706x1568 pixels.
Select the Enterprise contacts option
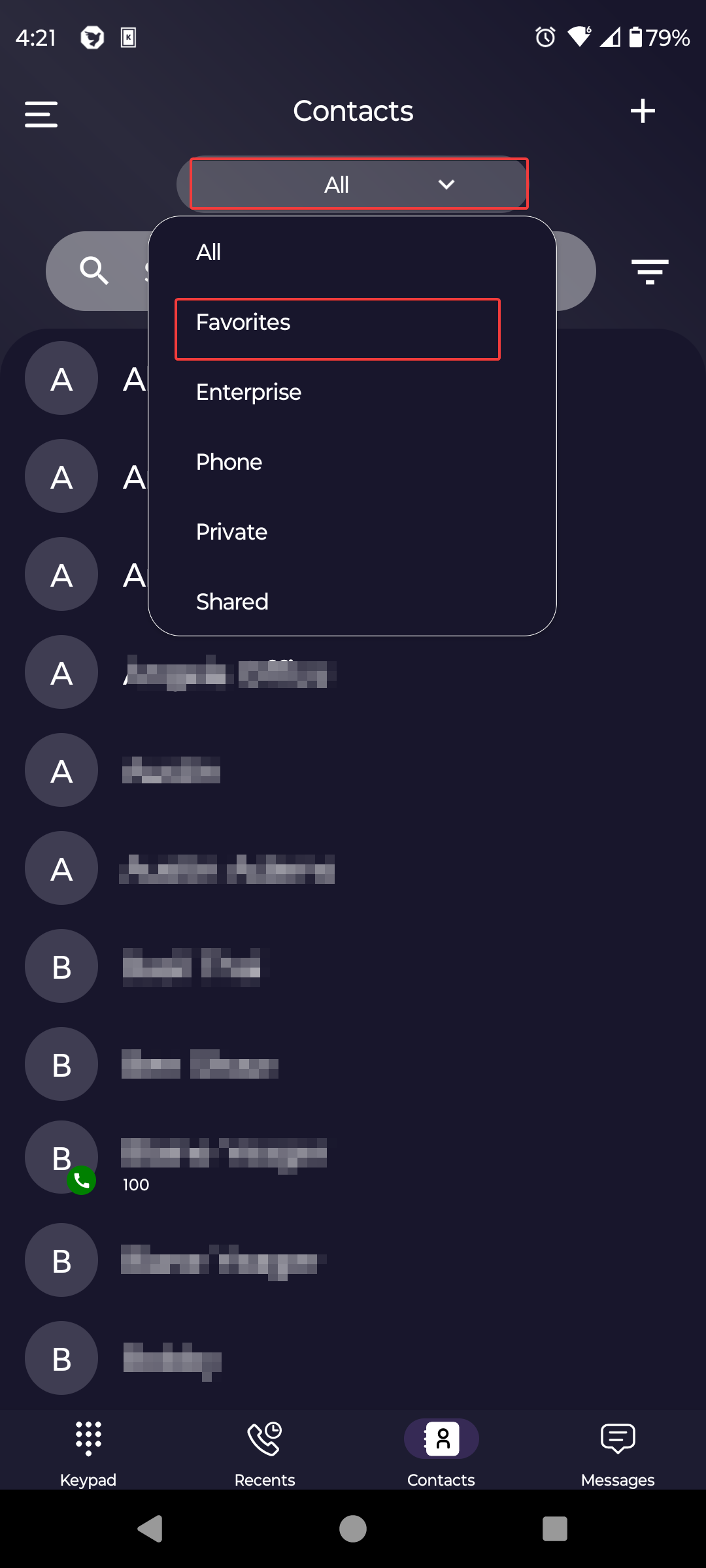coord(249,392)
